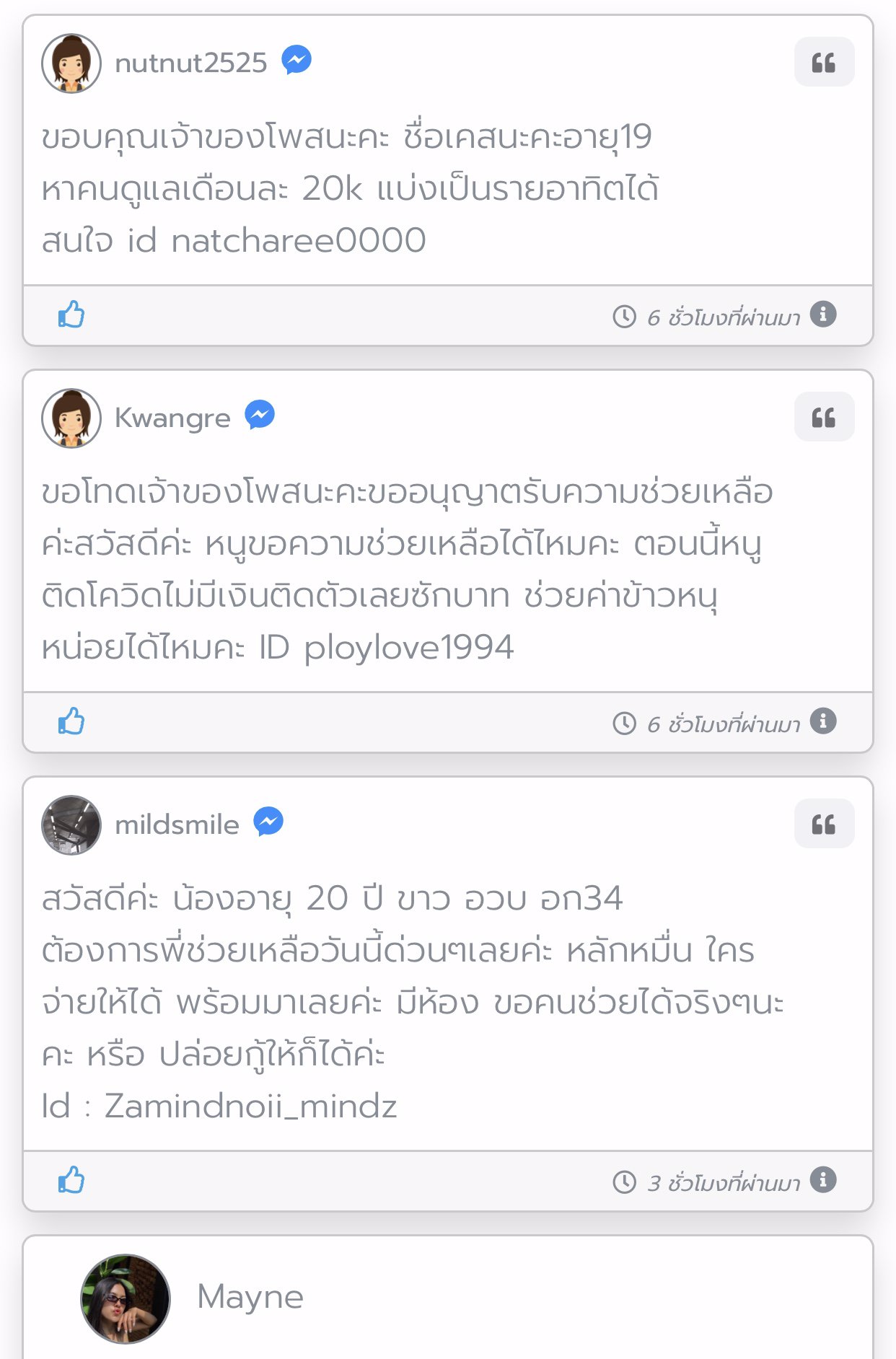This screenshot has width=896, height=1359.
Task: Like the comment by Kwangre
Action: (x=71, y=722)
